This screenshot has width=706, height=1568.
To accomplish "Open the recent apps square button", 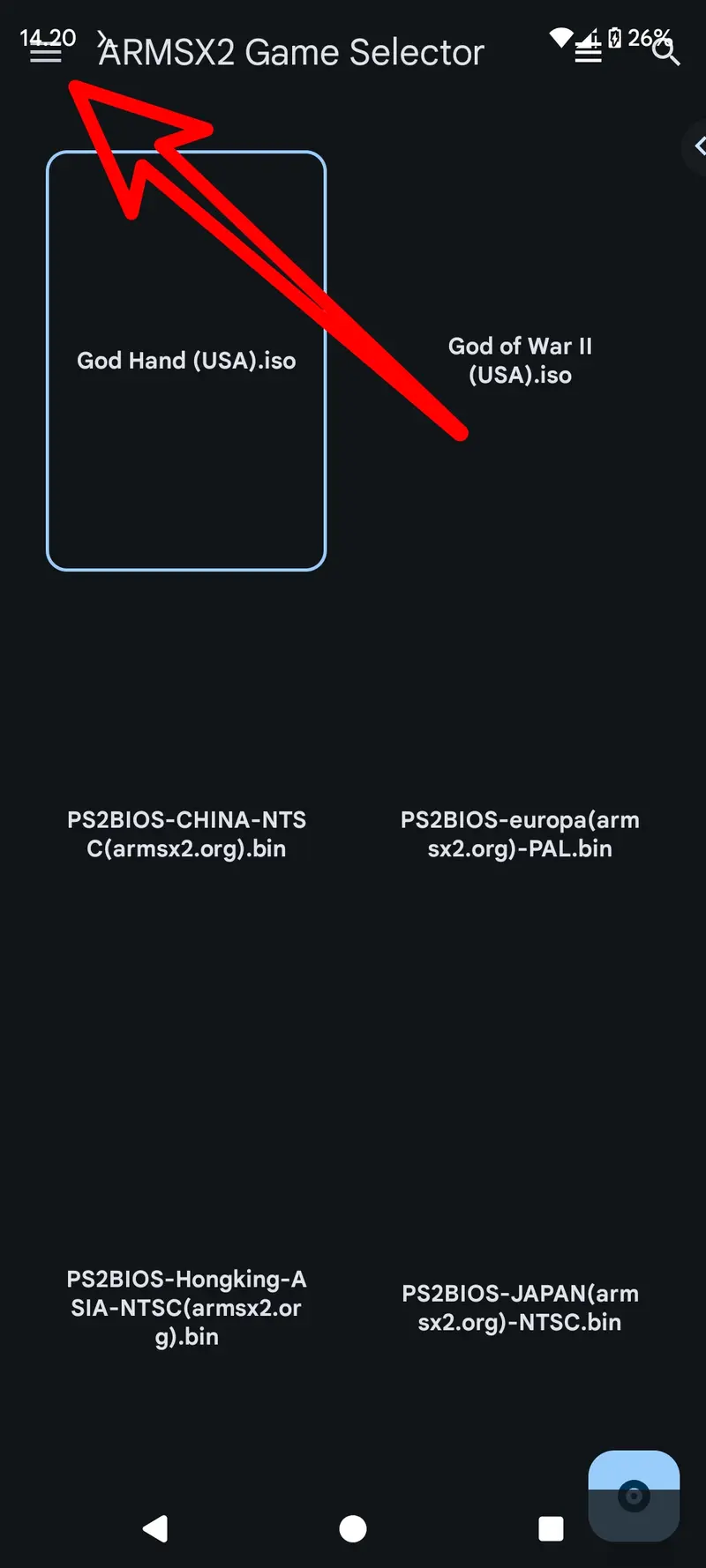I will [551, 1528].
